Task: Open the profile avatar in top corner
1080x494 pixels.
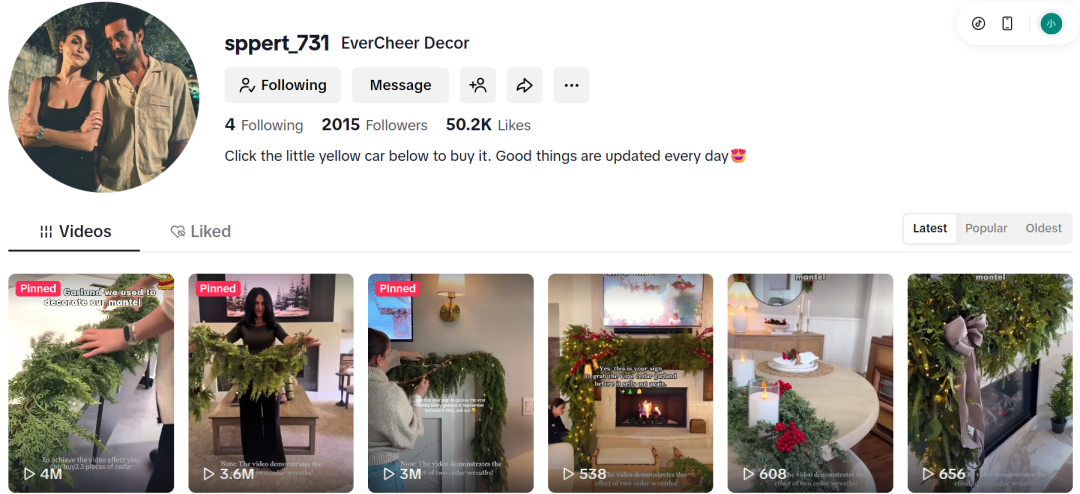Action: tap(1051, 24)
